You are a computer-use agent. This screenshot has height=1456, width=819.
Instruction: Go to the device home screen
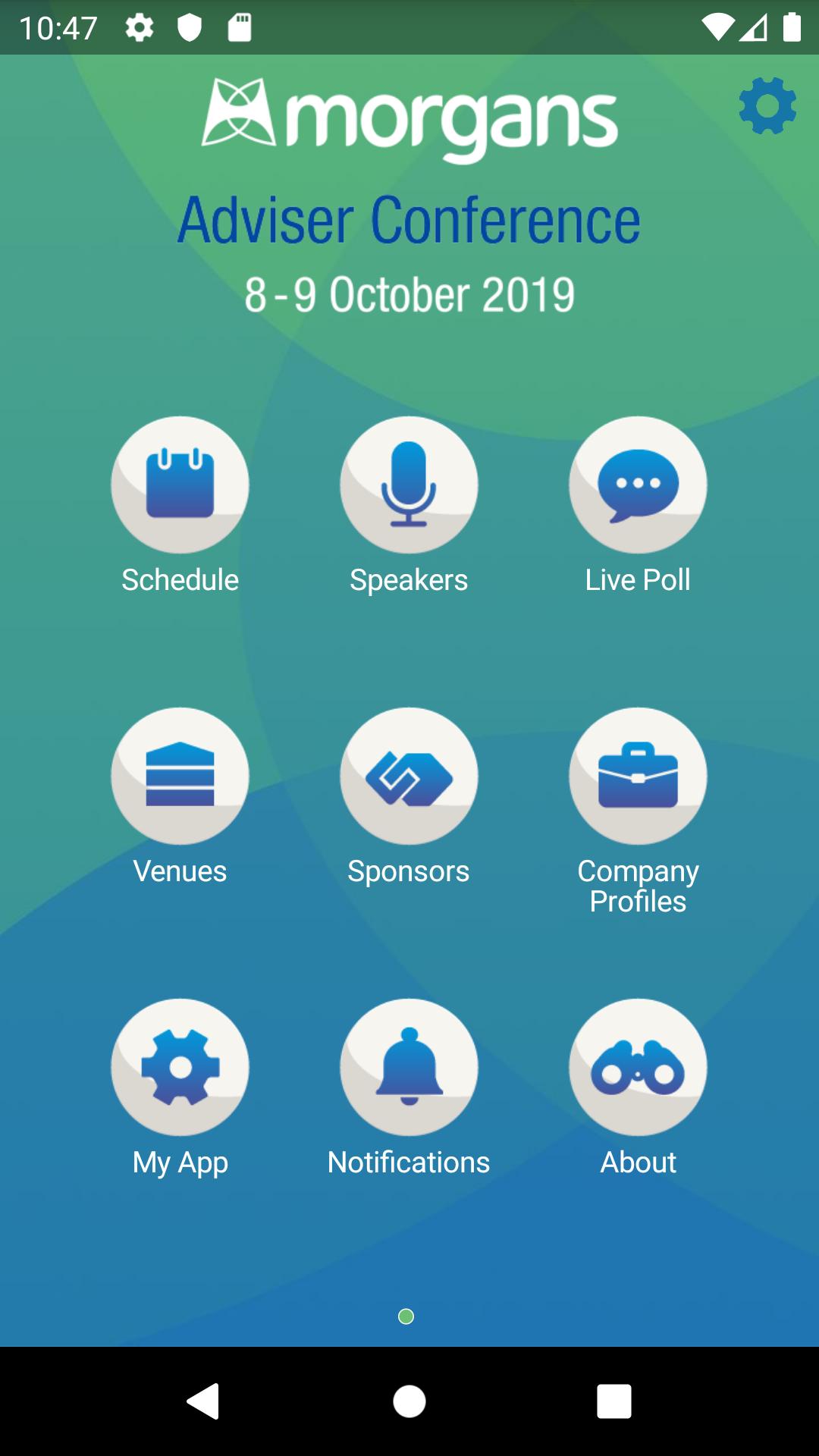pyautogui.click(x=409, y=1401)
